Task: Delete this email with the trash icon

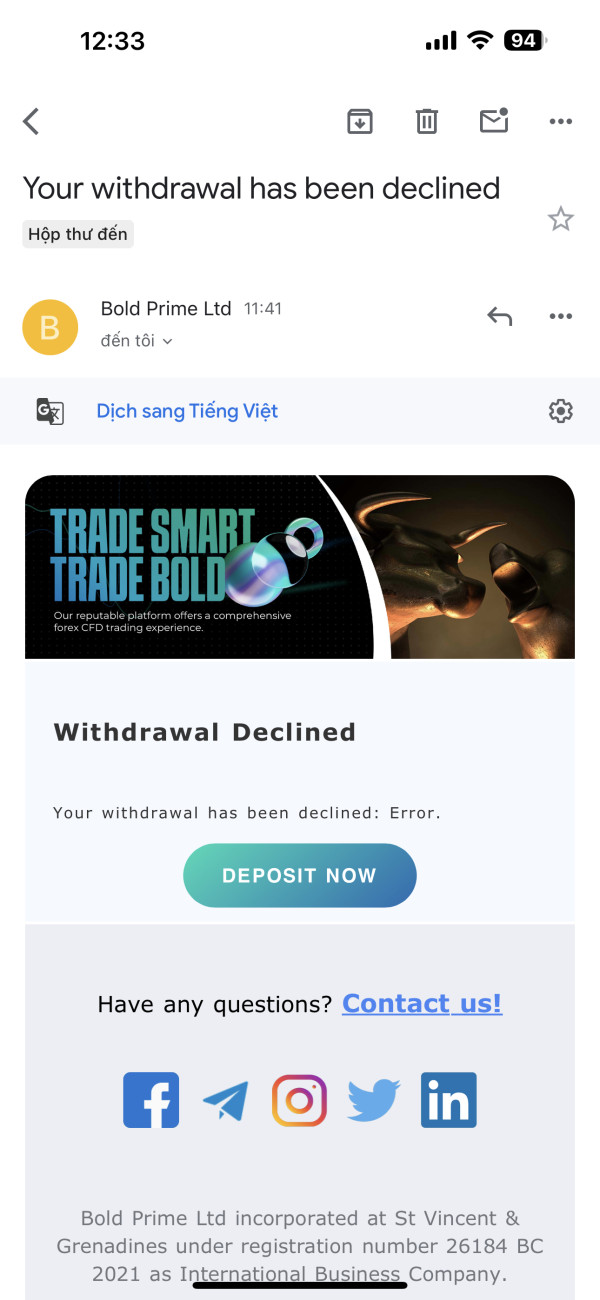Action: [x=427, y=122]
